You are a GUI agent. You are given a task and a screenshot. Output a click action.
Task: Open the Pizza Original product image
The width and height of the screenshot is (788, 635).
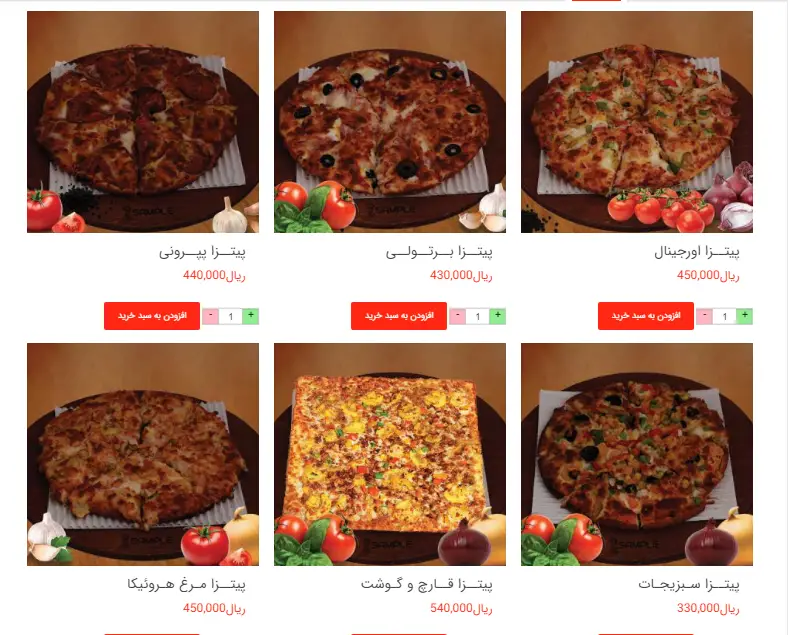point(637,122)
